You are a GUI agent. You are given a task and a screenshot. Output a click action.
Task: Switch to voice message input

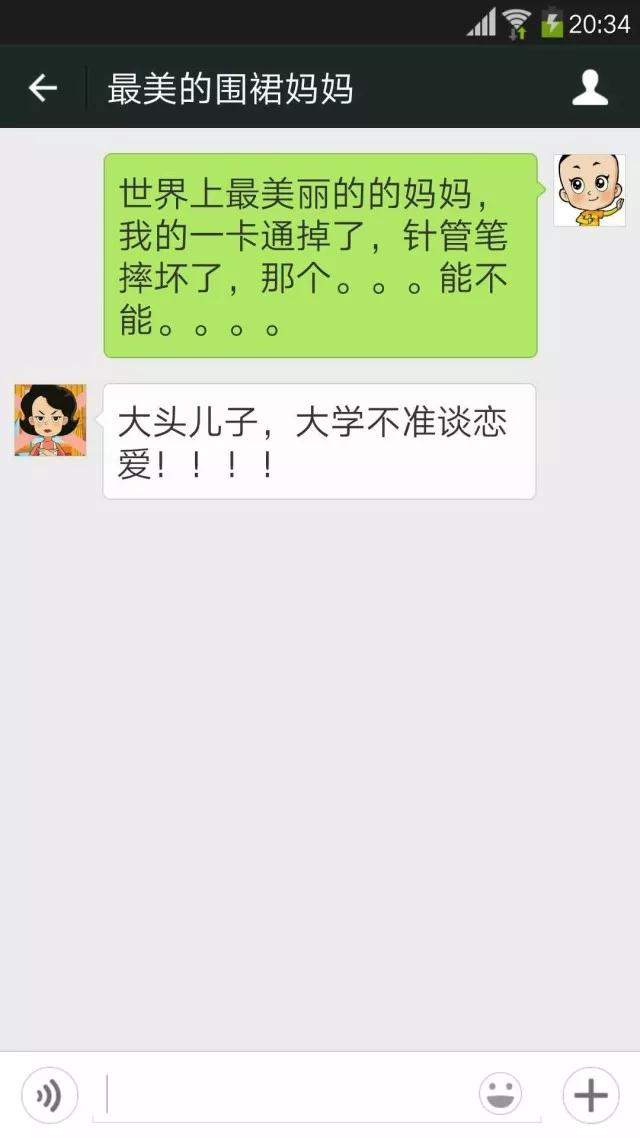[49, 1095]
